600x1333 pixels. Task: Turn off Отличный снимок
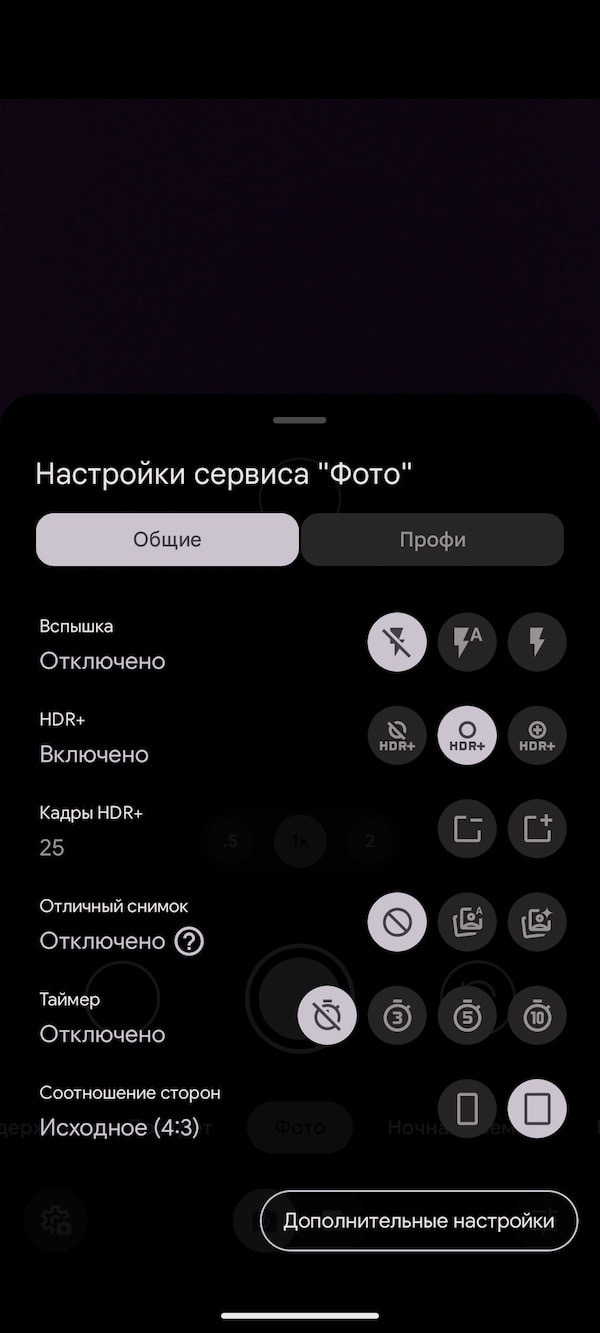point(397,922)
